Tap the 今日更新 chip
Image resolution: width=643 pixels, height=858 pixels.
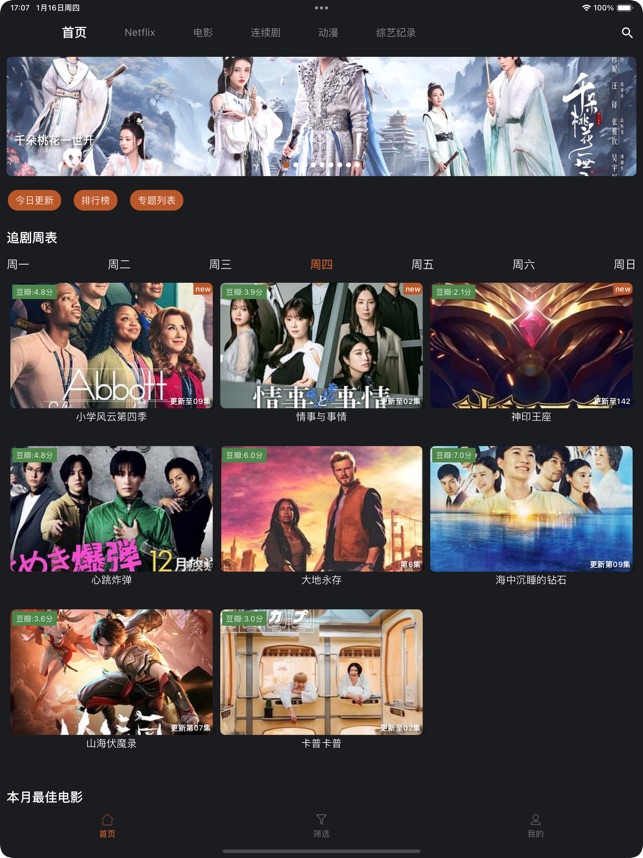35,200
